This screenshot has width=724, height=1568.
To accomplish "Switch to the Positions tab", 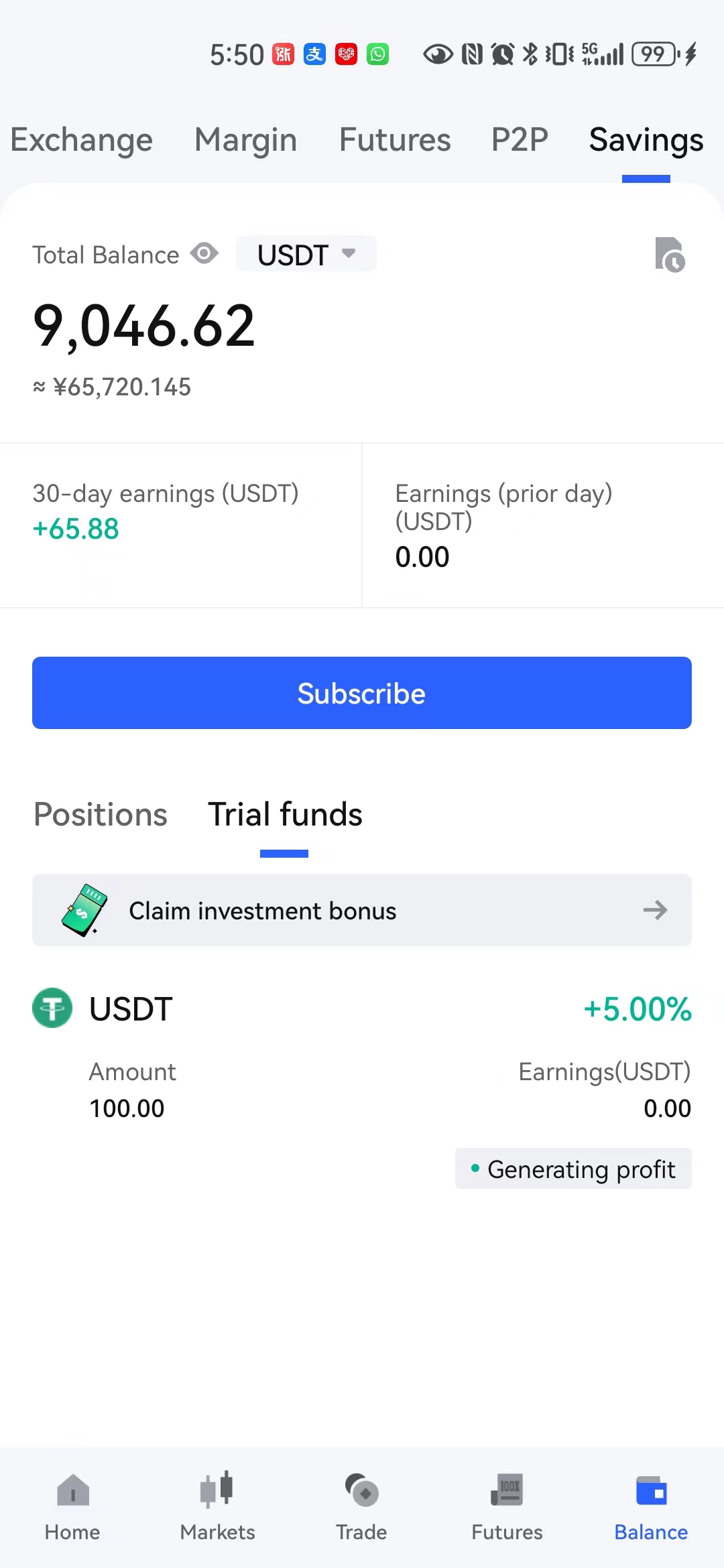I will [101, 815].
